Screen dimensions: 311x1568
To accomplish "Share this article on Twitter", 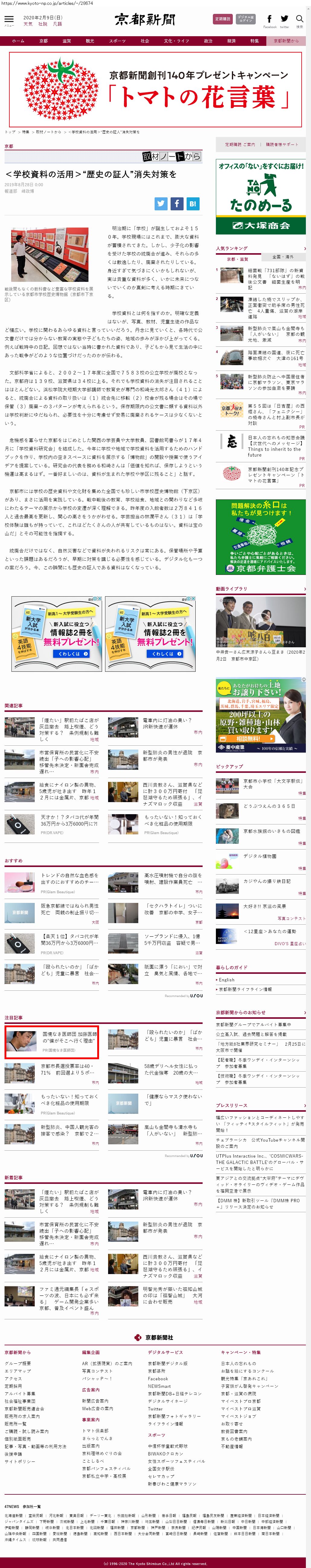I will point(161,203).
